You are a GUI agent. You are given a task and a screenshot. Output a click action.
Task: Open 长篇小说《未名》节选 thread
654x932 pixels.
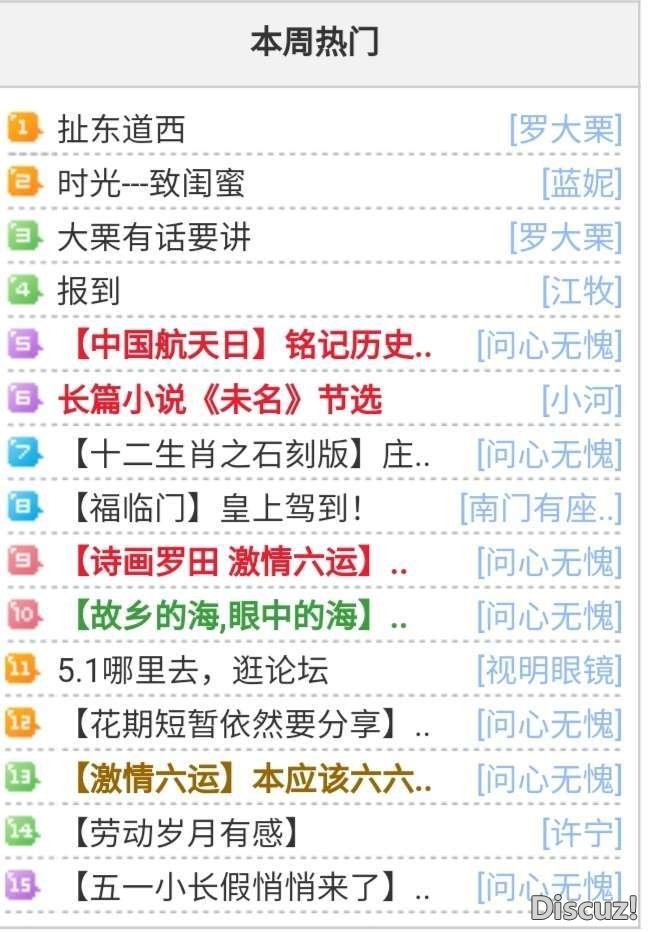pyautogui.click(x=220, y=399)
